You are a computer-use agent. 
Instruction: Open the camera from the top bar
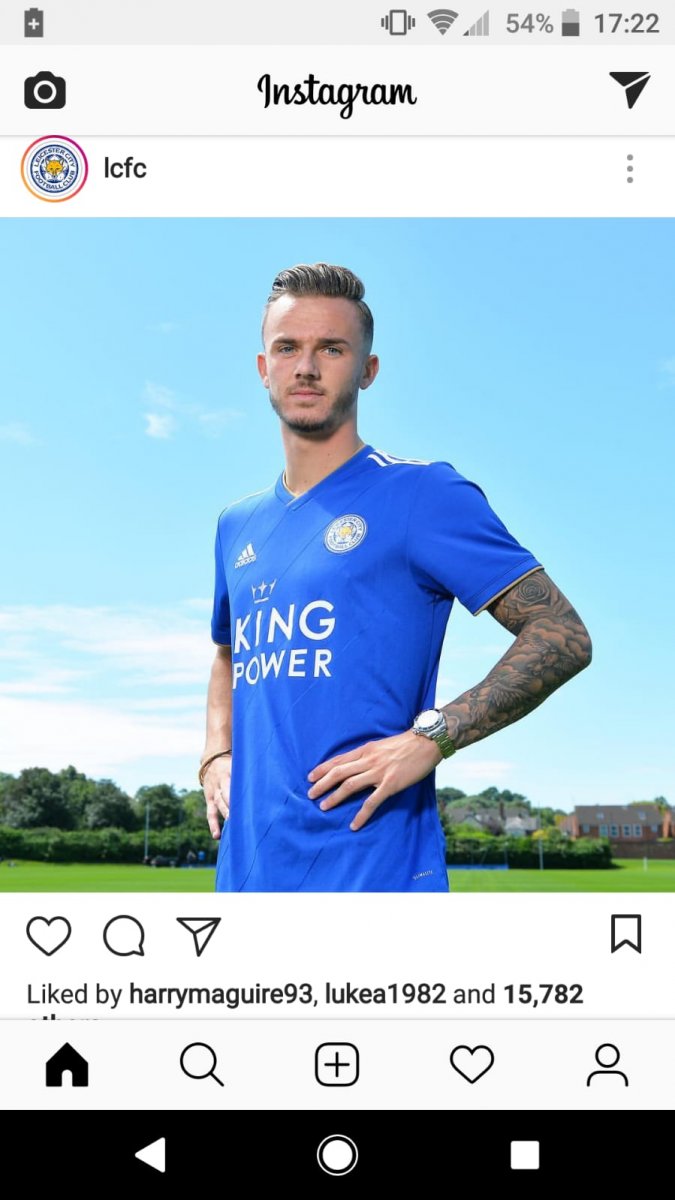click(45, 91)
